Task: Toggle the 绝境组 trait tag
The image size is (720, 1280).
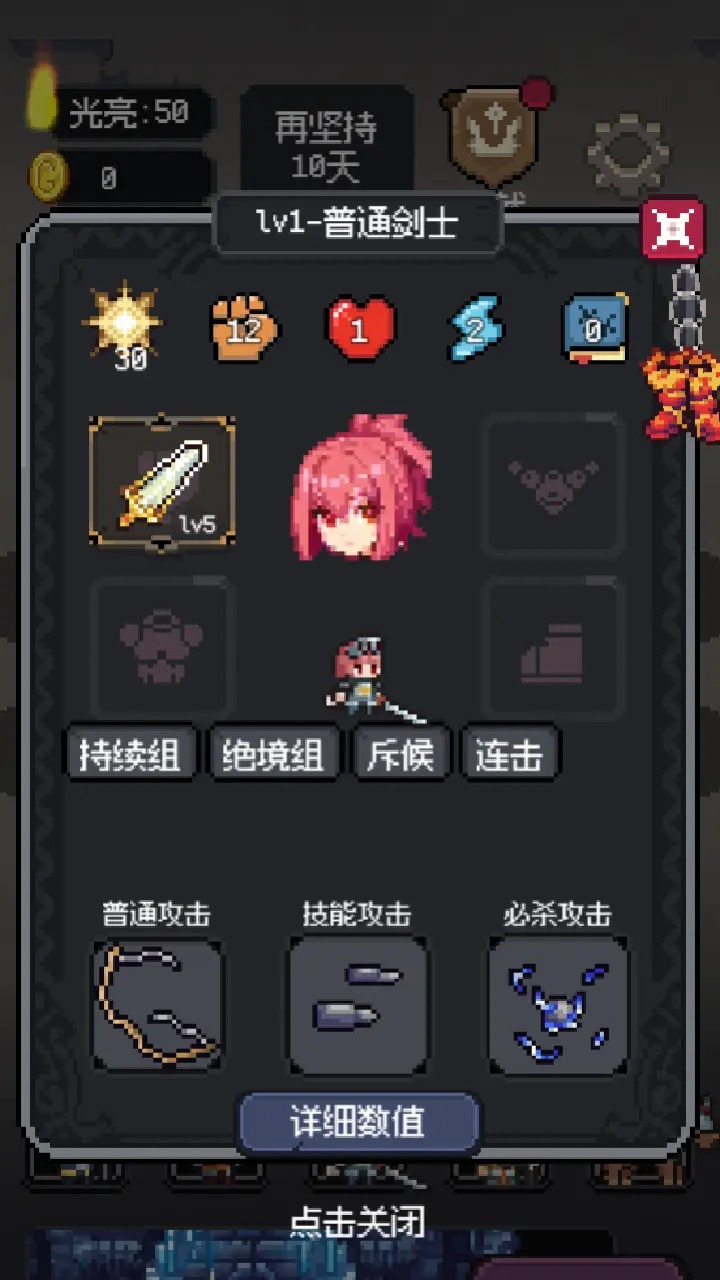Action: [274, 754]
